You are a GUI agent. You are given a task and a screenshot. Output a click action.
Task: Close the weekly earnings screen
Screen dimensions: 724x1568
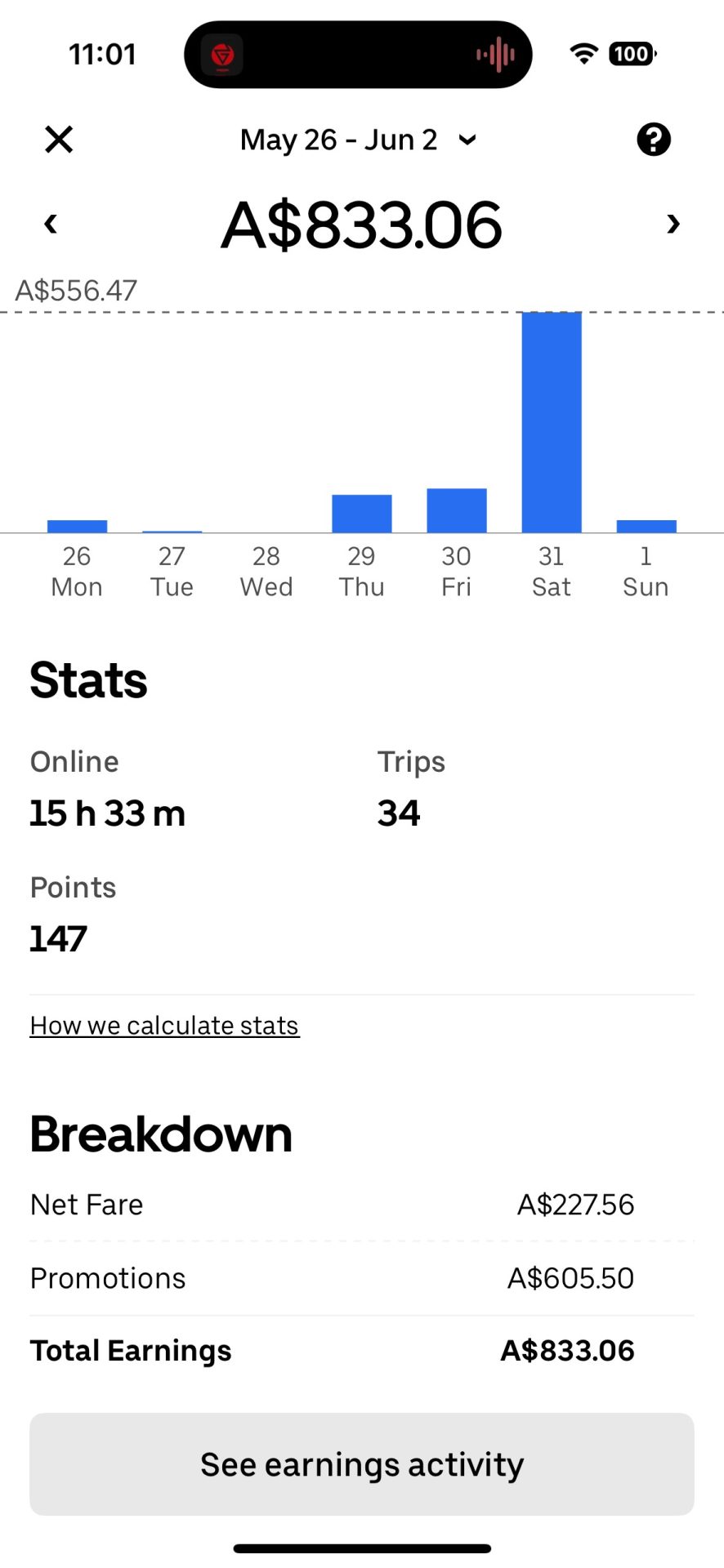[59, 140]
